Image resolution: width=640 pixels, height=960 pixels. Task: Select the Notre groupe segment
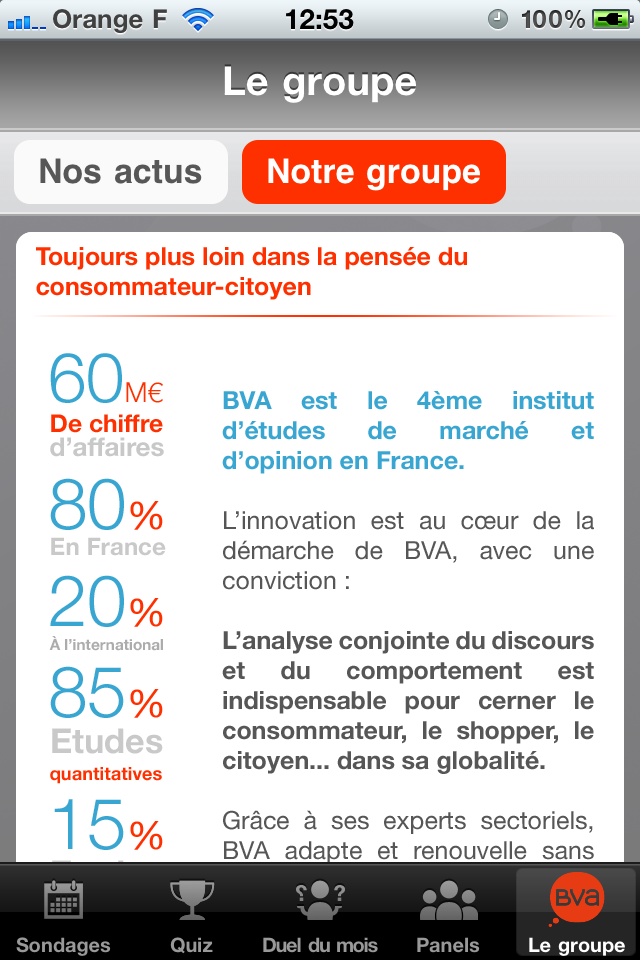tap(374, 172)
